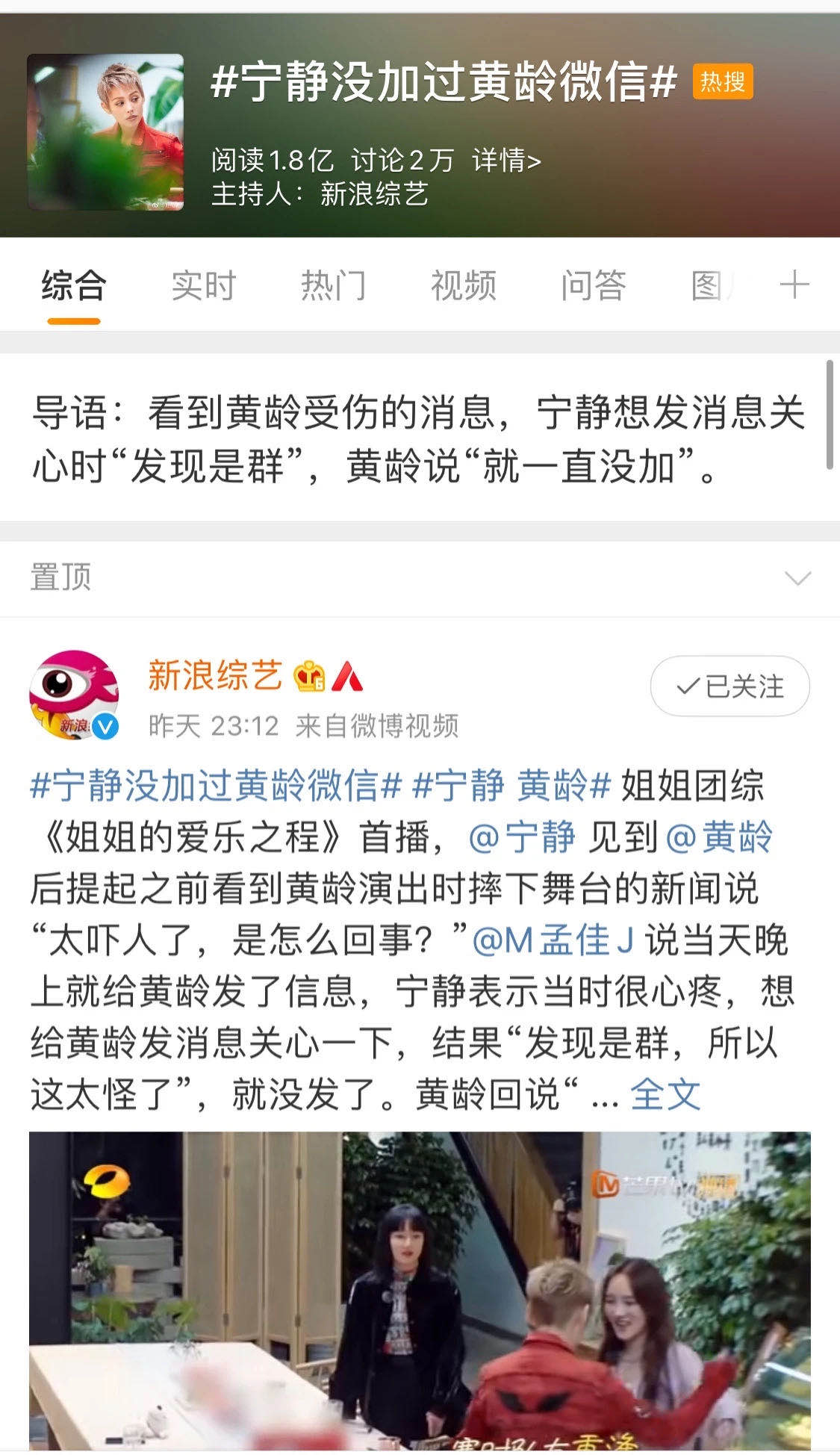
Task: Expand the post with 全文
Action: click(665, 1095)
